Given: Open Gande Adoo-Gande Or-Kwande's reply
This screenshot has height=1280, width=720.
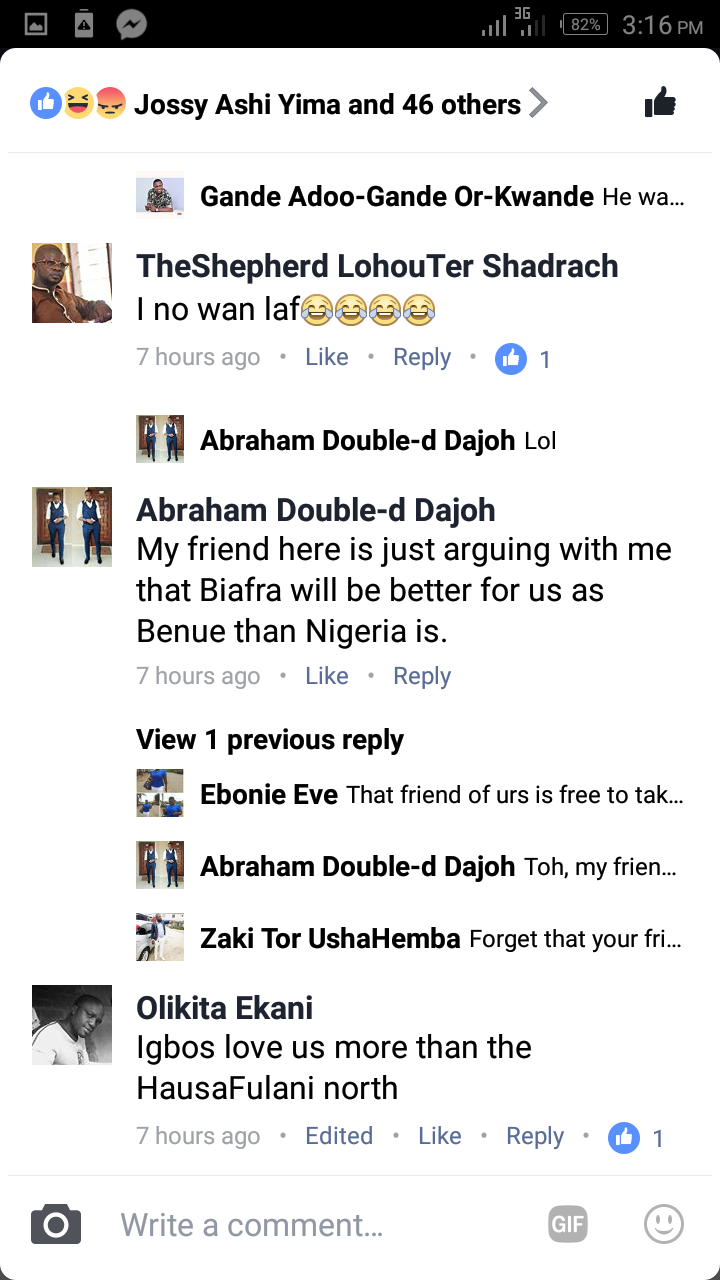Looking at the screenshot, I should point(440,196).
